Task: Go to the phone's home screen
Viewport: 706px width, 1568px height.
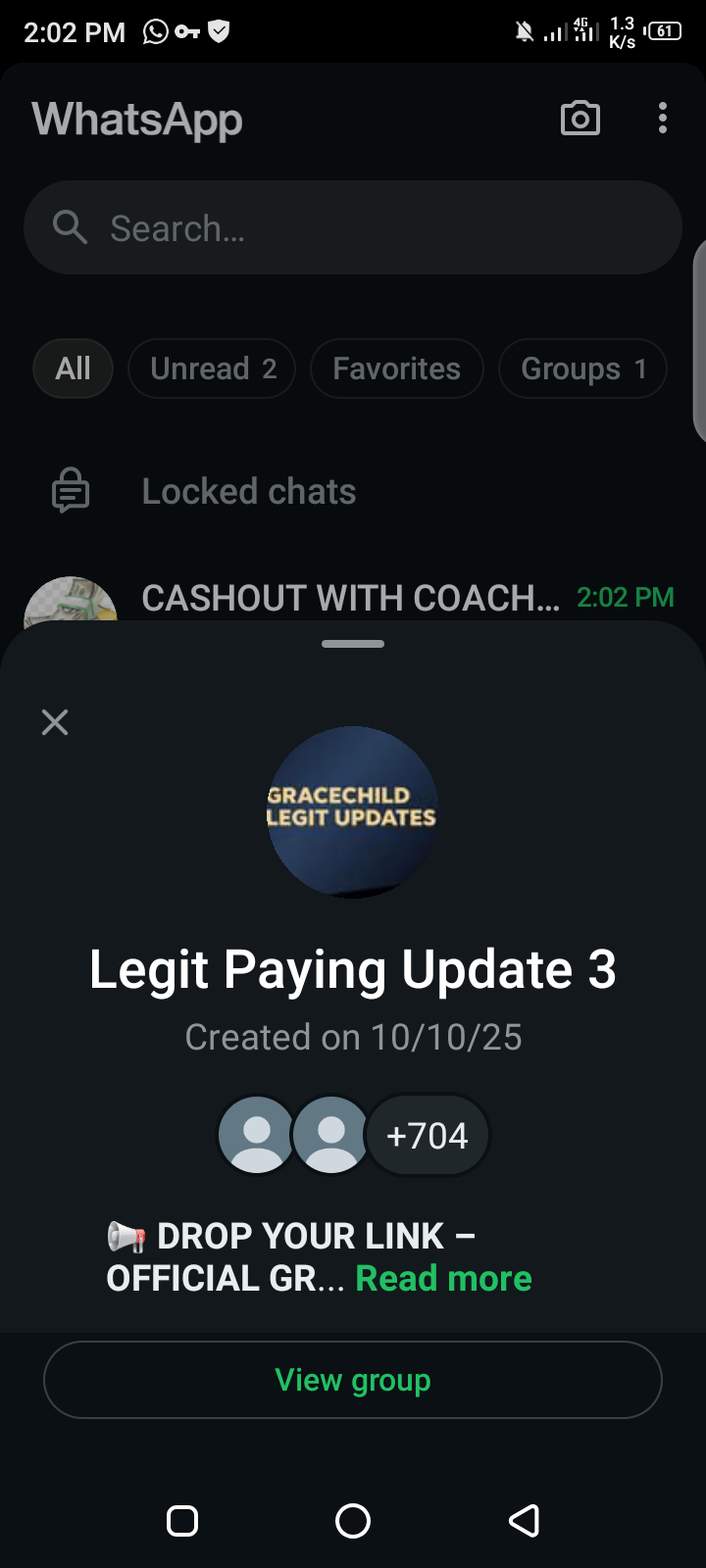Action: pyautogui.click(x=353, y=1521)
